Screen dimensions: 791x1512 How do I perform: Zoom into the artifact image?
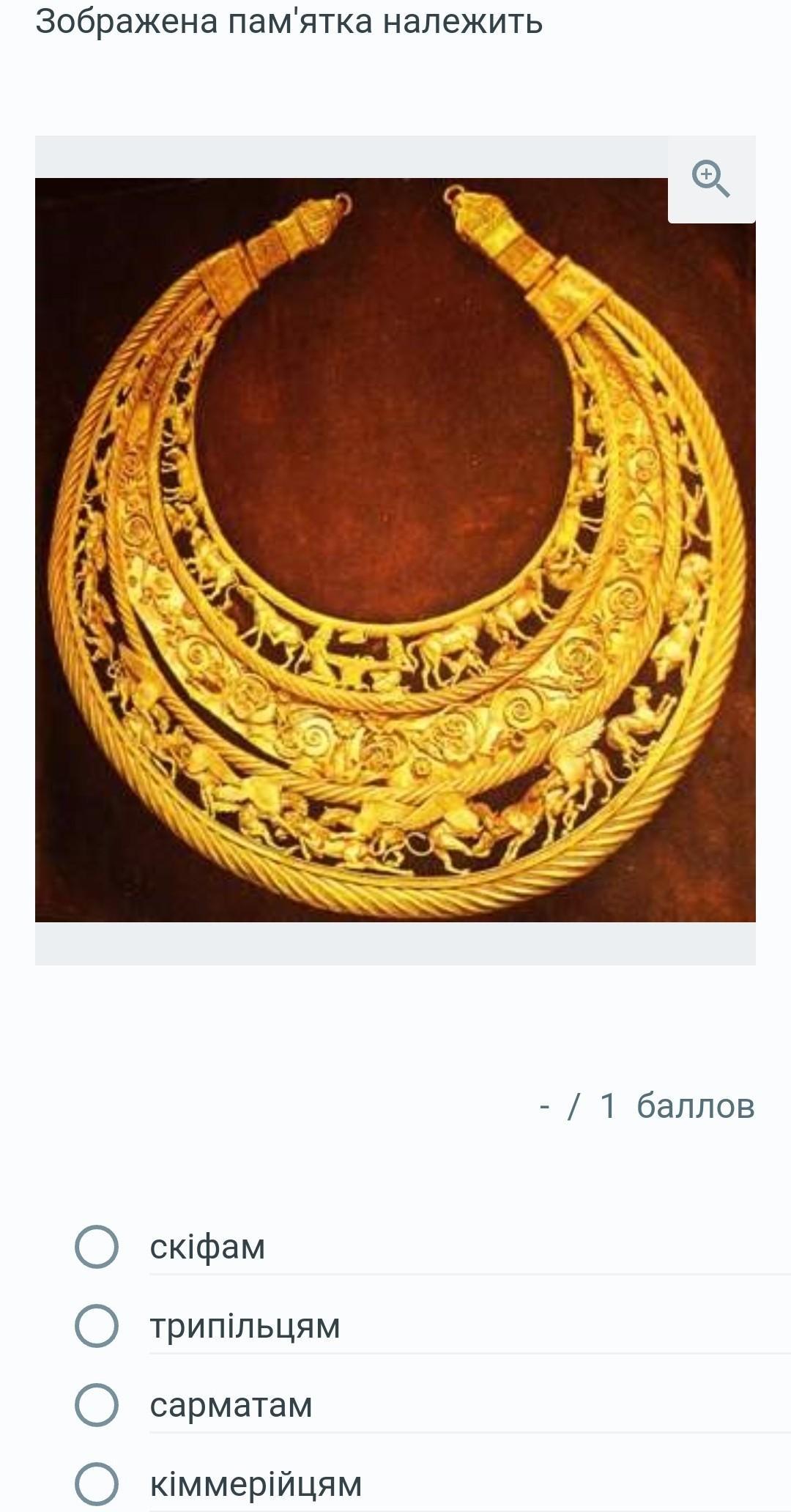tap(711, 179)
